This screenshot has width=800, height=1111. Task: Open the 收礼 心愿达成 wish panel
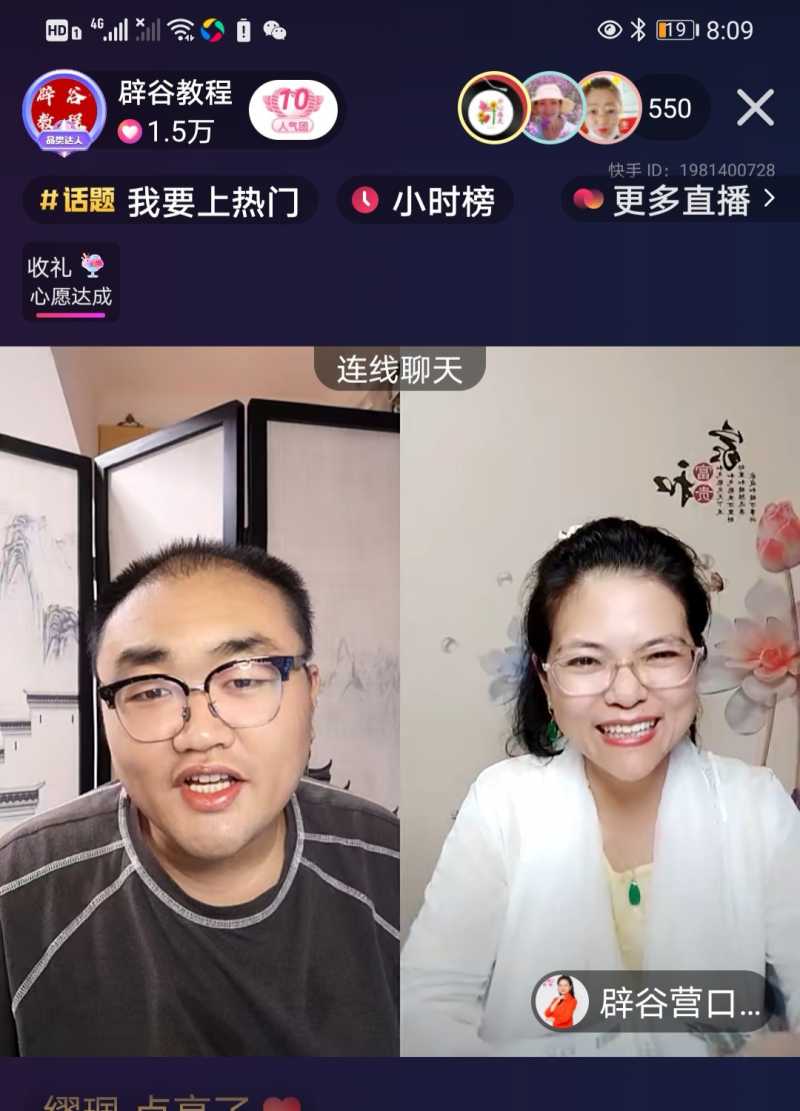click(x=71, y=281)
